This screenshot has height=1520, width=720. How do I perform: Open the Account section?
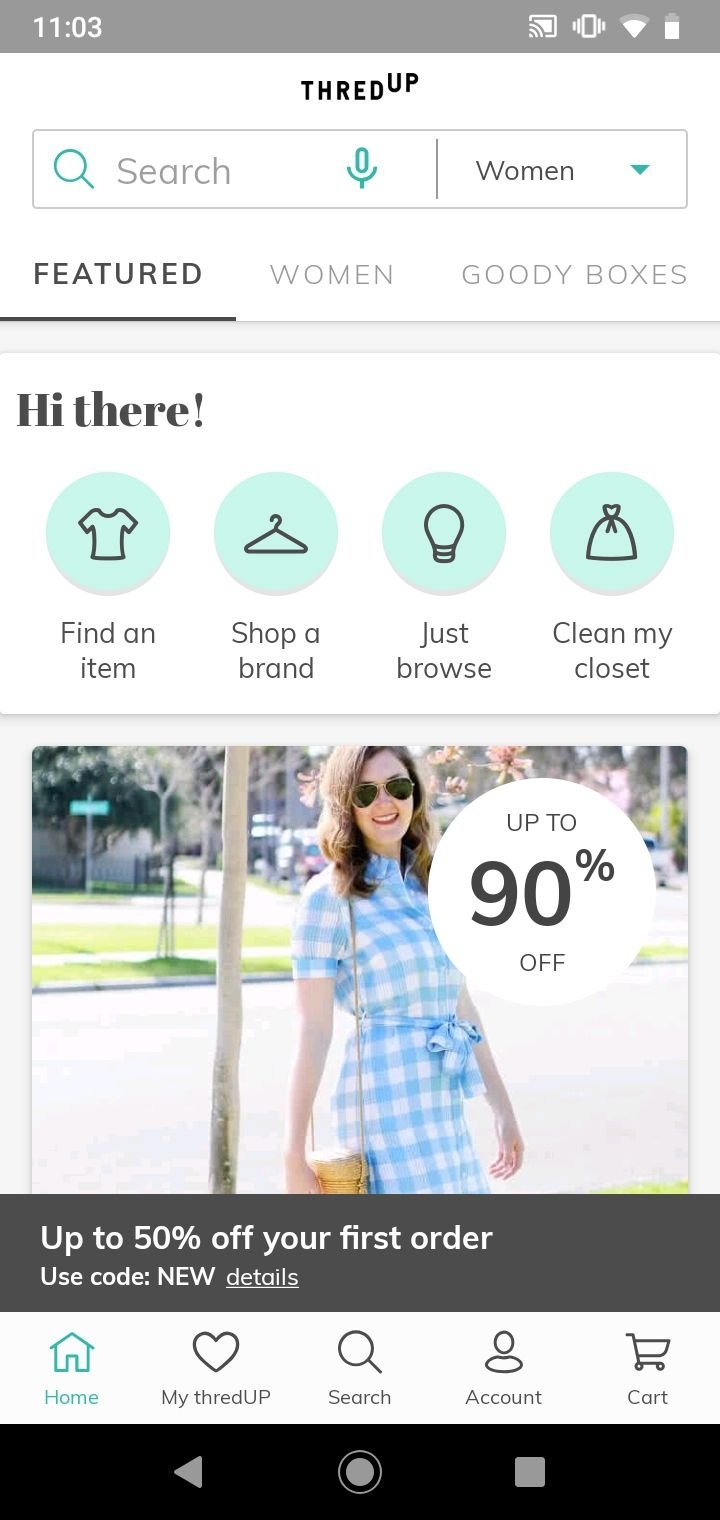click(503, 1368)
